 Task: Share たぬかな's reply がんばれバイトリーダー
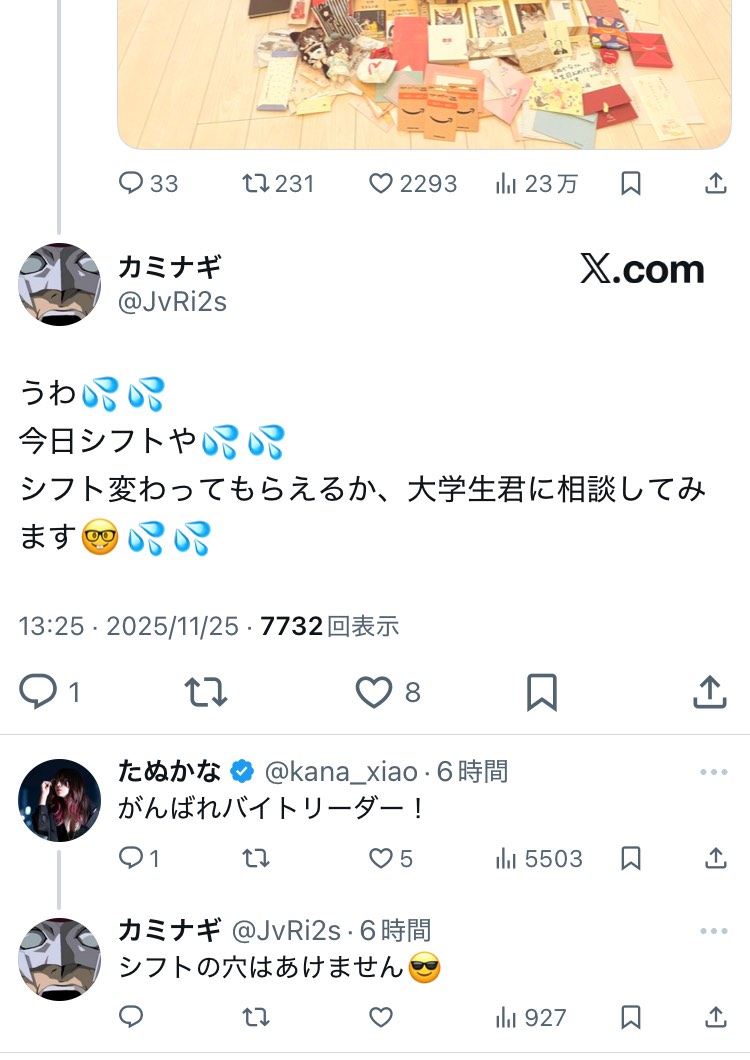coord(716,858)
